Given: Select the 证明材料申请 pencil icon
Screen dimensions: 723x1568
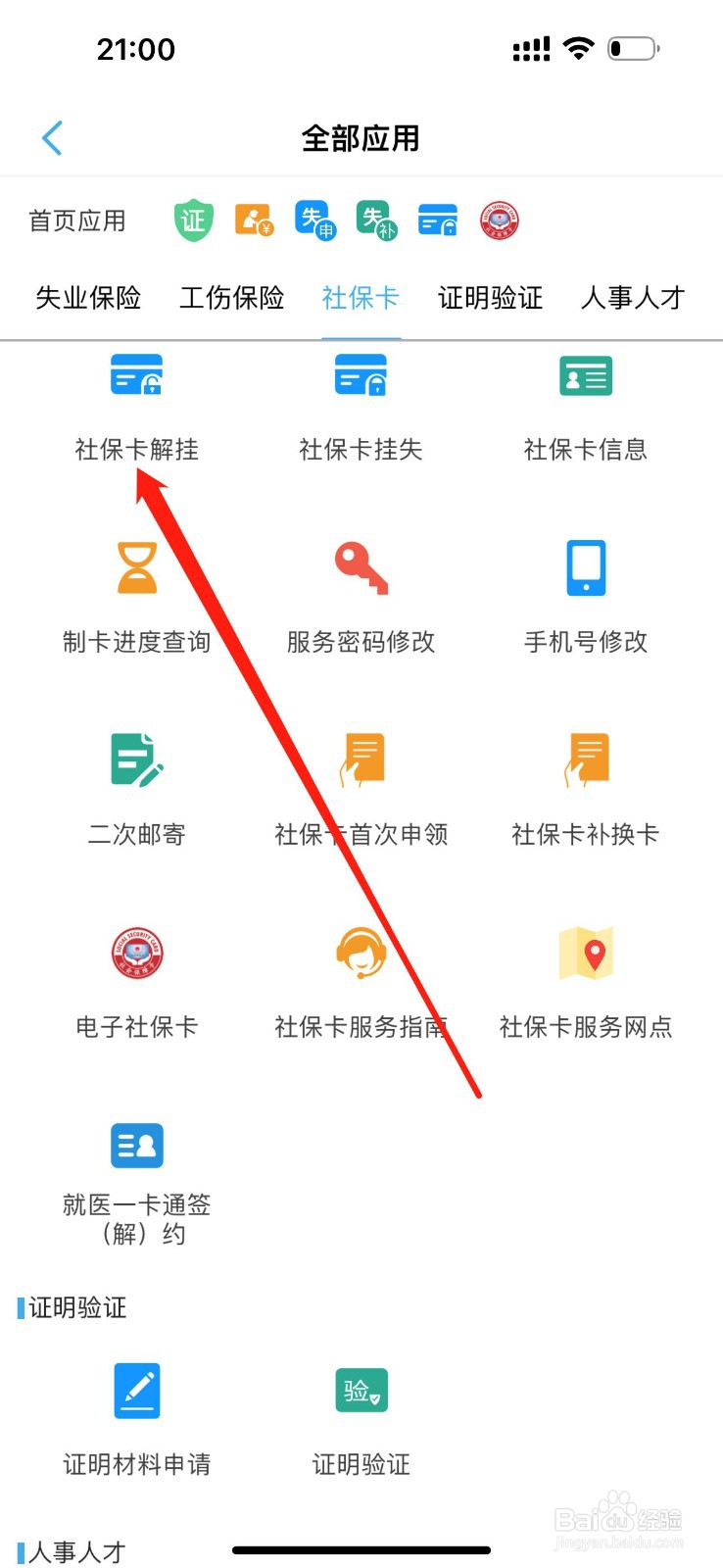Looking at the screenshot, I should click(136, 1390).
